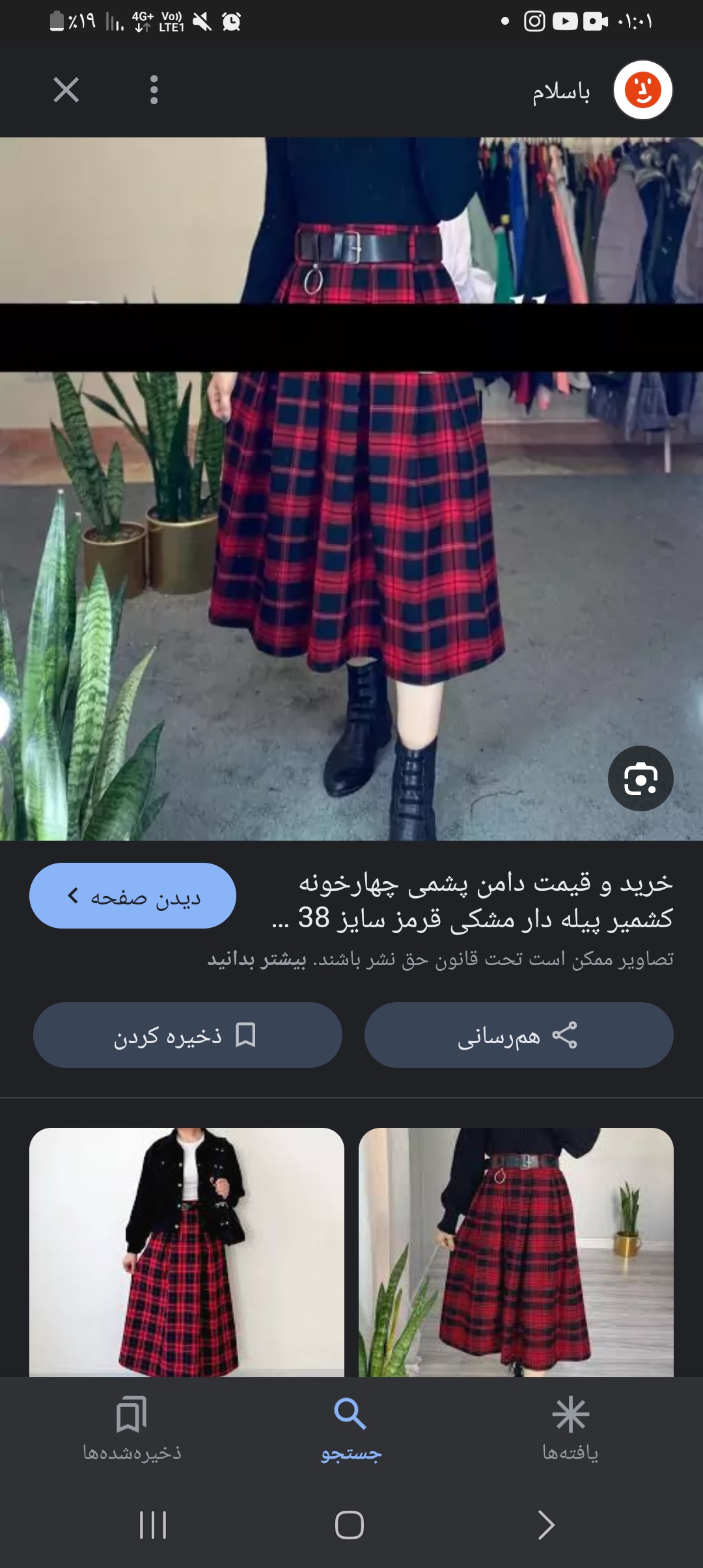Close the image viewer
The width and height of the screenshot is (703, 1568).
66,90
